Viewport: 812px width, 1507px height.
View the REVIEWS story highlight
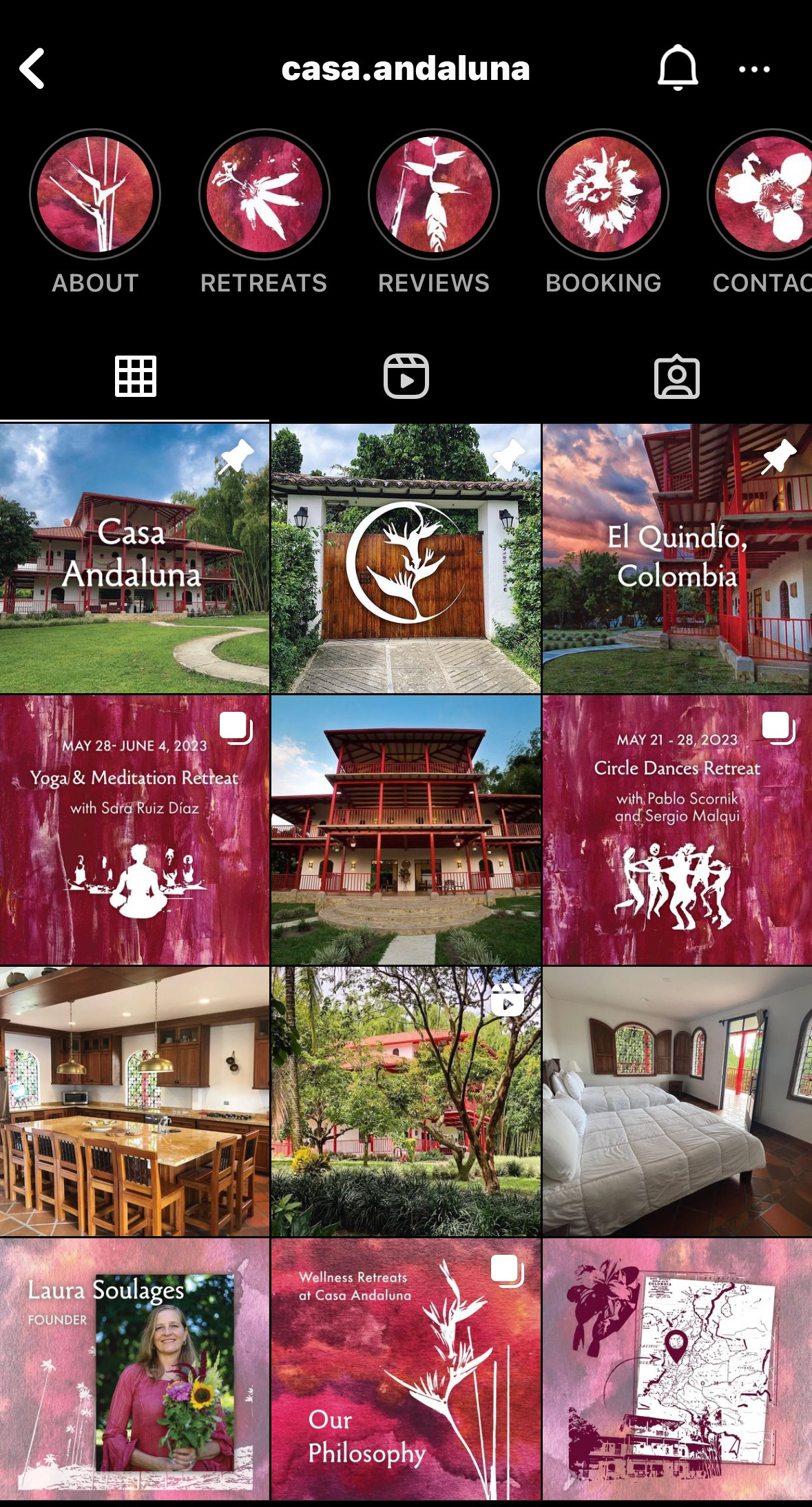[434, 195]
